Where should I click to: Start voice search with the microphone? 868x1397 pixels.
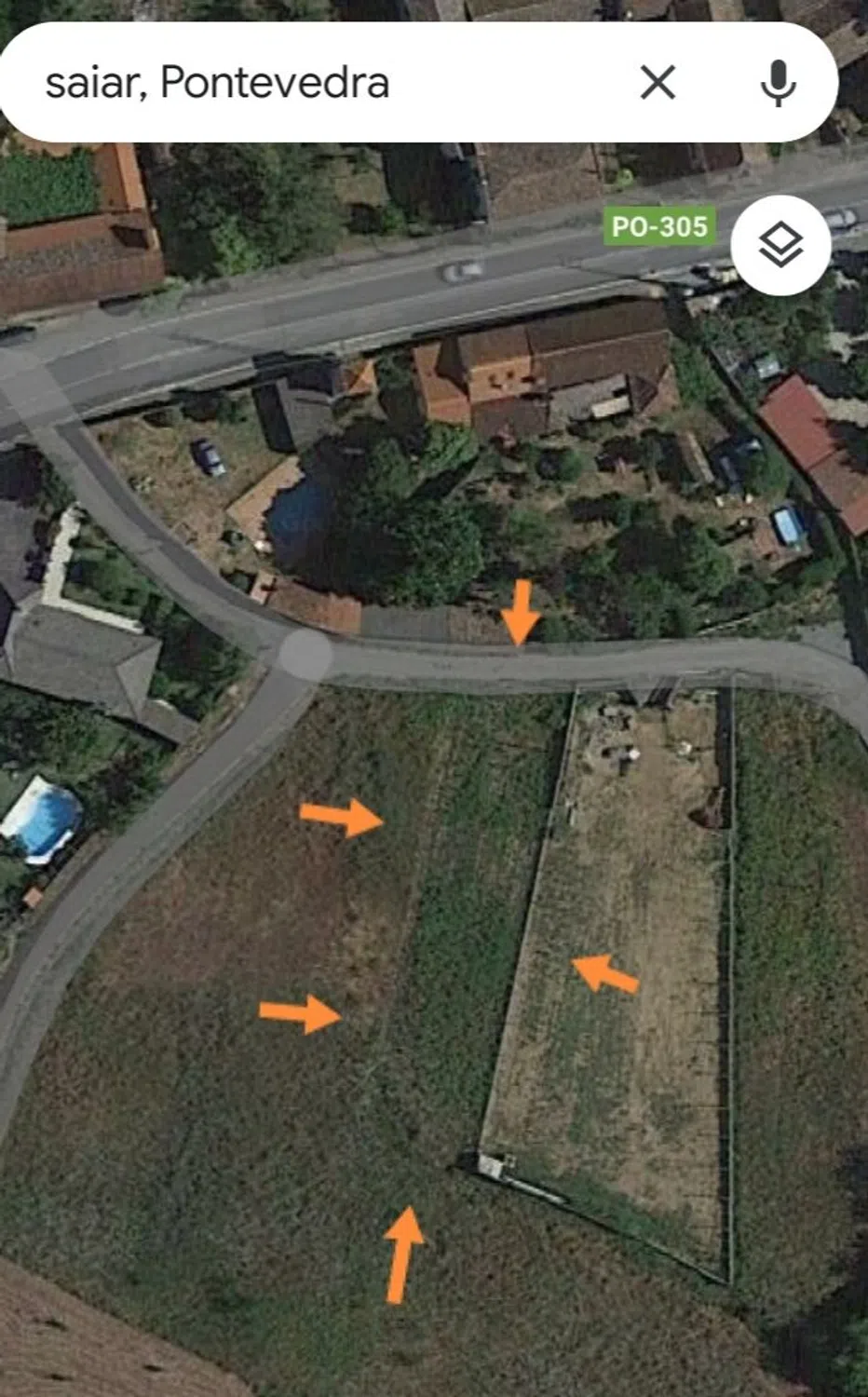(779, 82)
